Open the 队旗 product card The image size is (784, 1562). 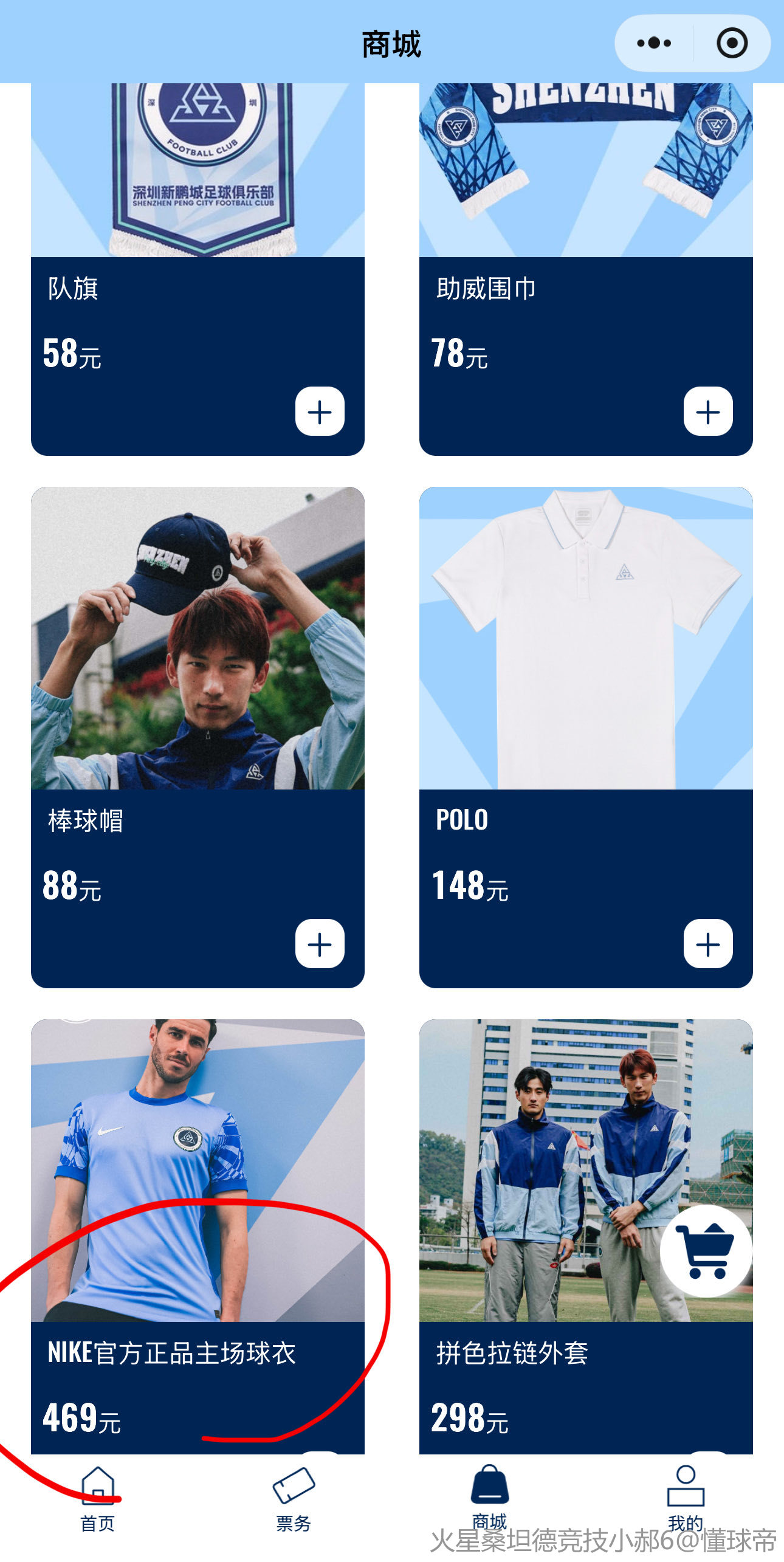198,182
